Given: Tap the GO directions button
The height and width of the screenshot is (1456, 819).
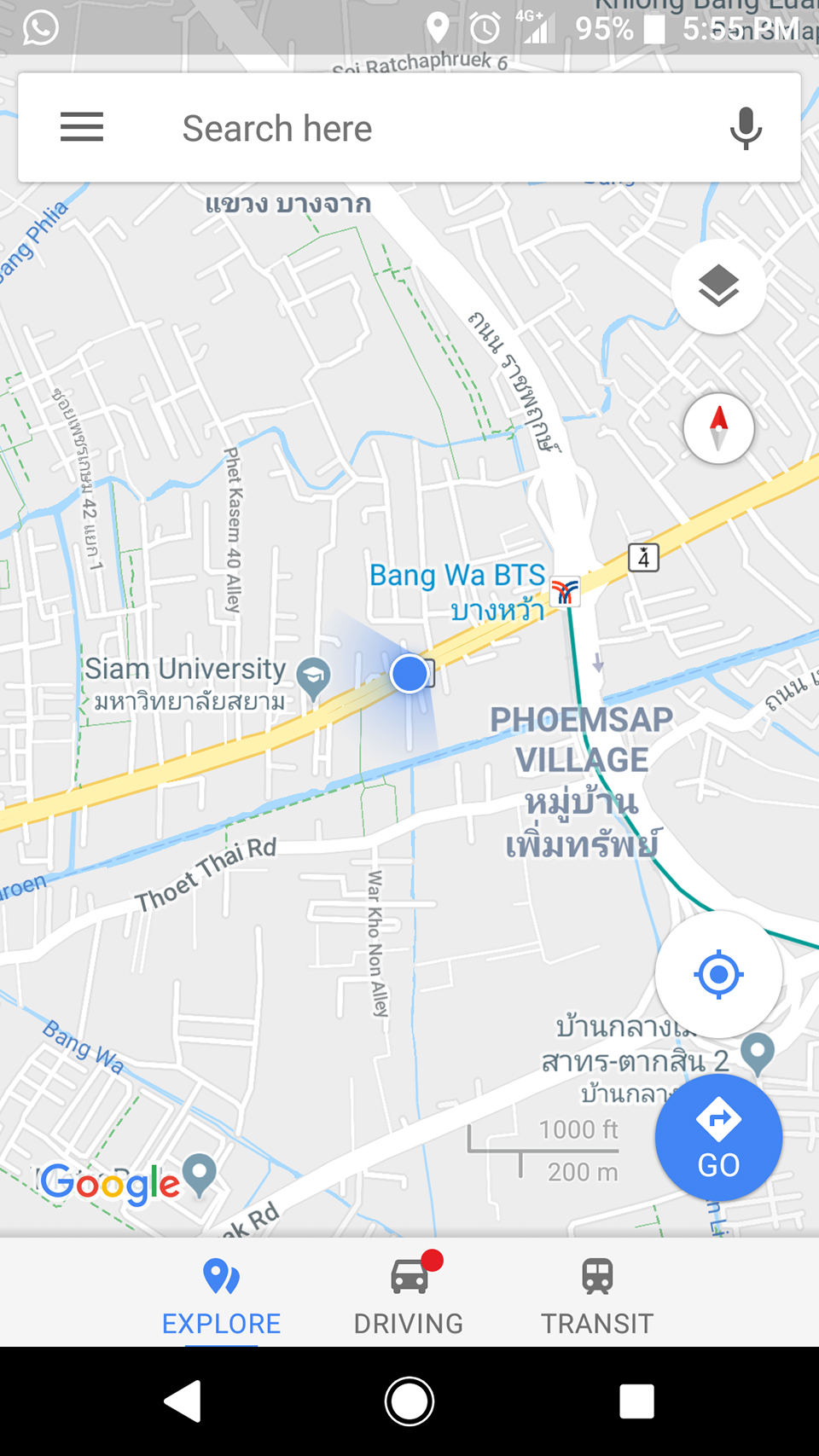Looking at the screenshot, I should [718, 1138].
